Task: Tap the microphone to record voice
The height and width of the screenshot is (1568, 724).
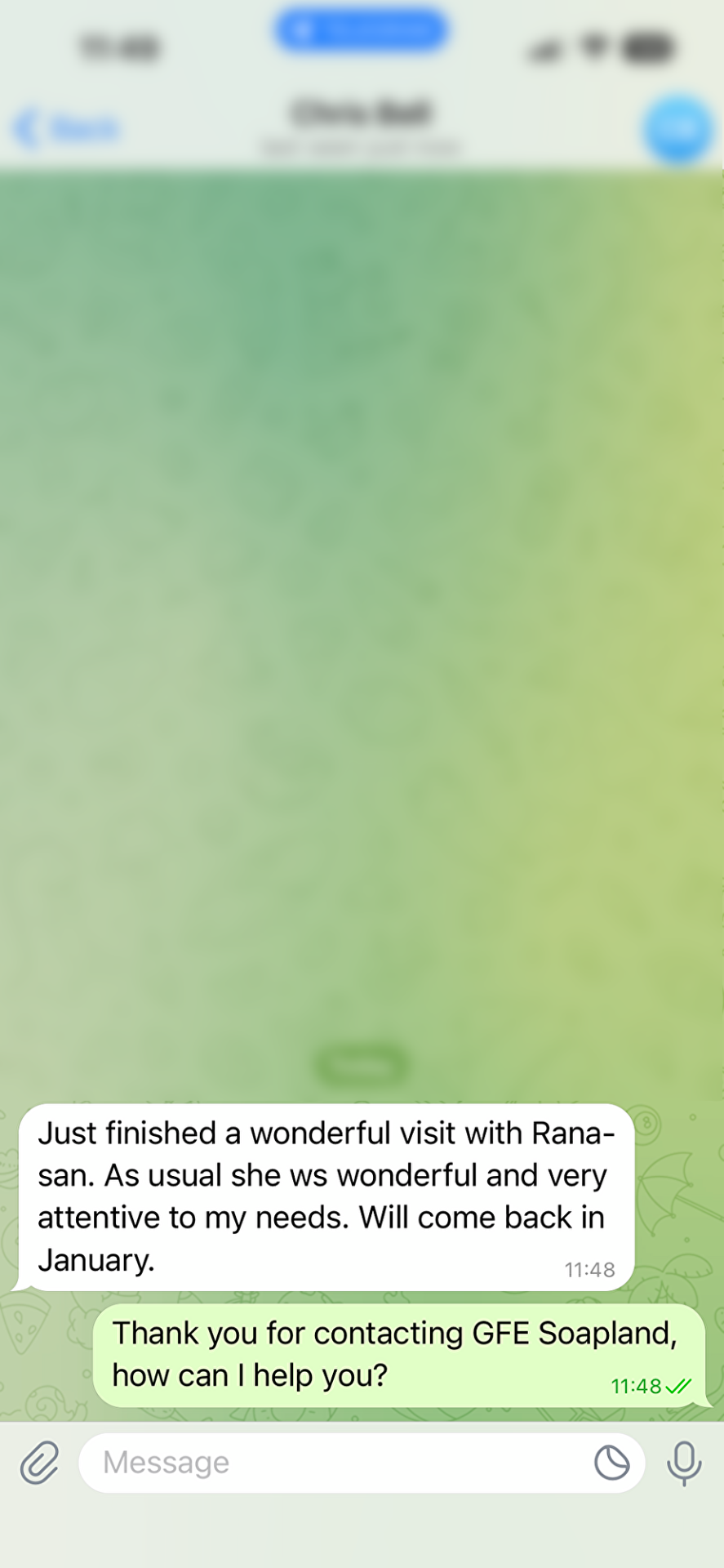Action: pyautogui.click(x=684, y=1462)
